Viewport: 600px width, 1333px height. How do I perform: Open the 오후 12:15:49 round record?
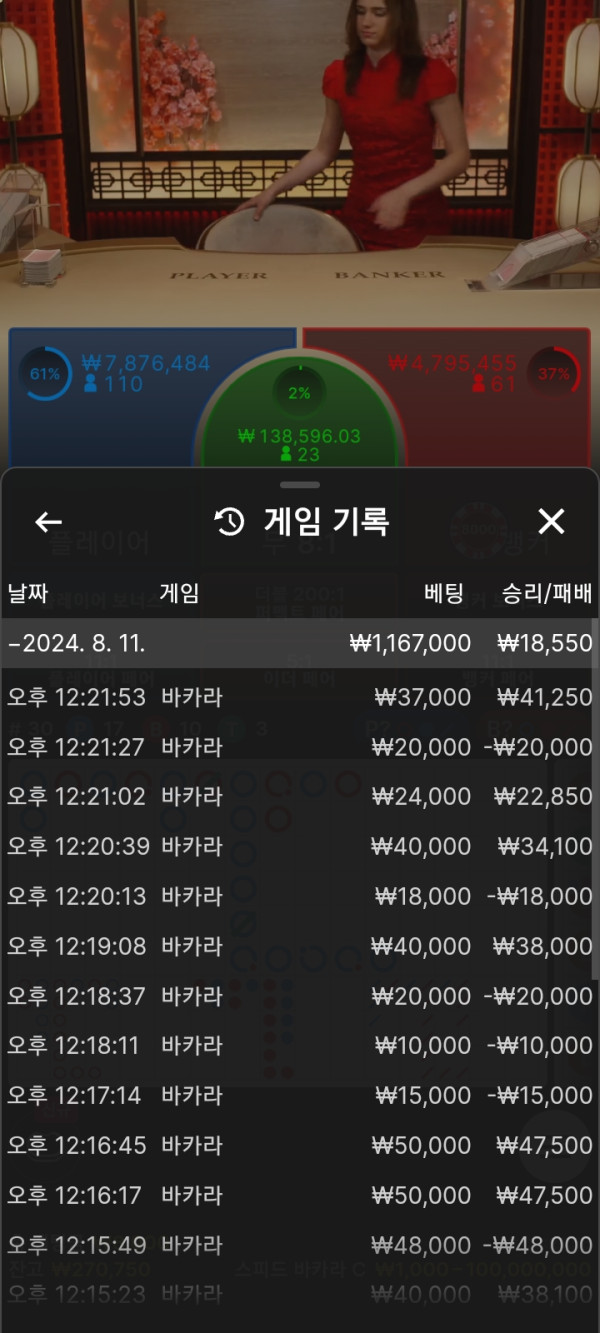tap(298, 1245)
